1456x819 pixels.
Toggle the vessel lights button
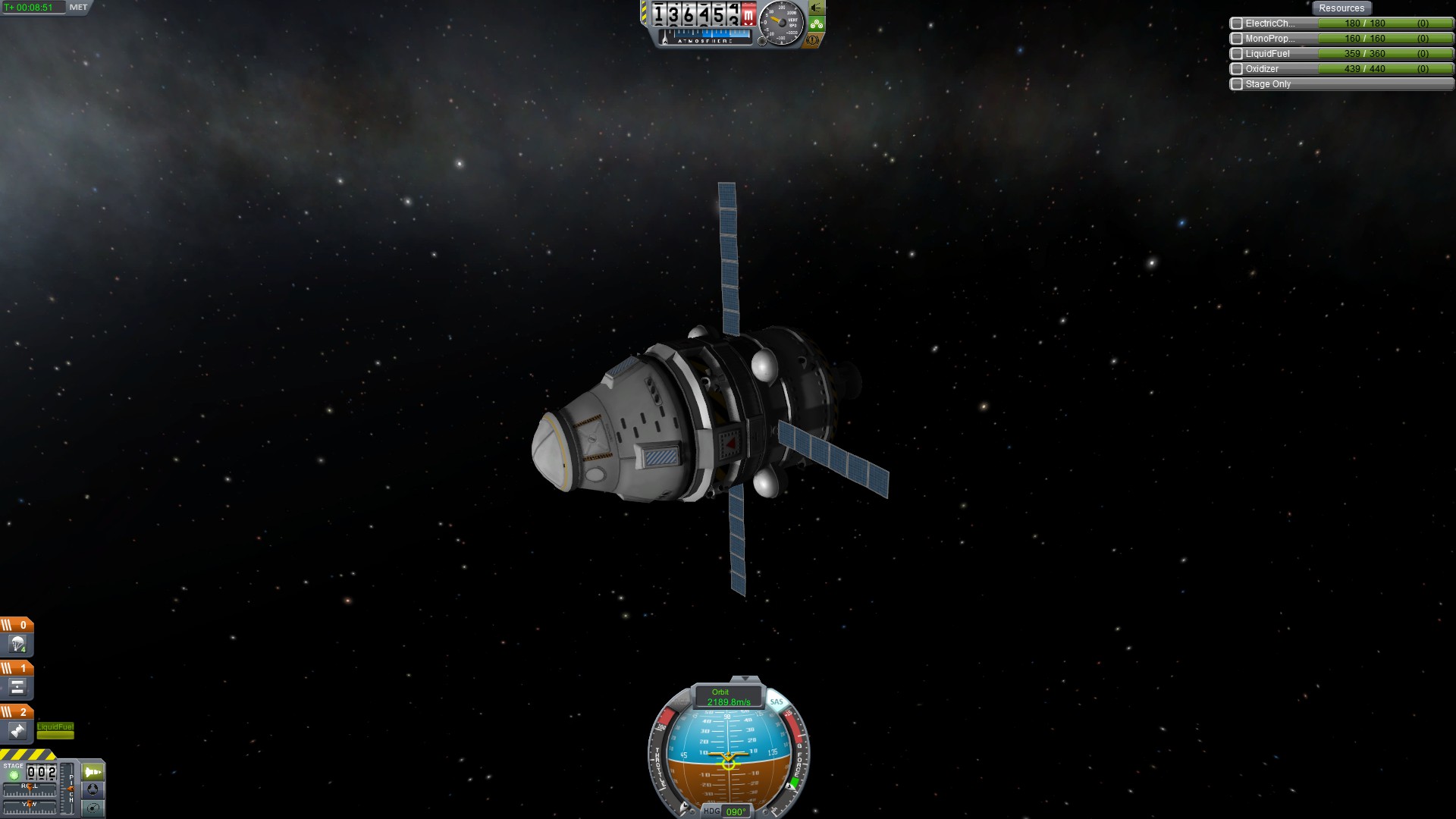click(816, 8)
